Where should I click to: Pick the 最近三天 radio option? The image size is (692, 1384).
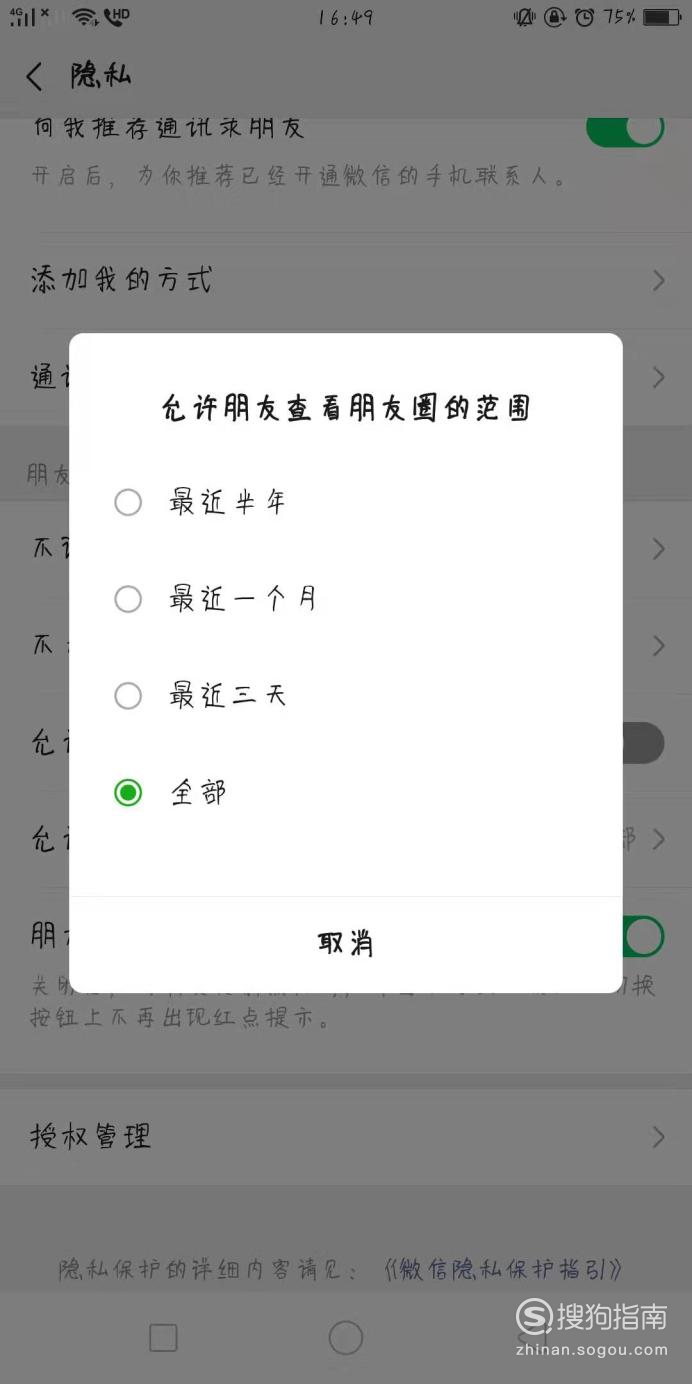click(x=345, y=695)
